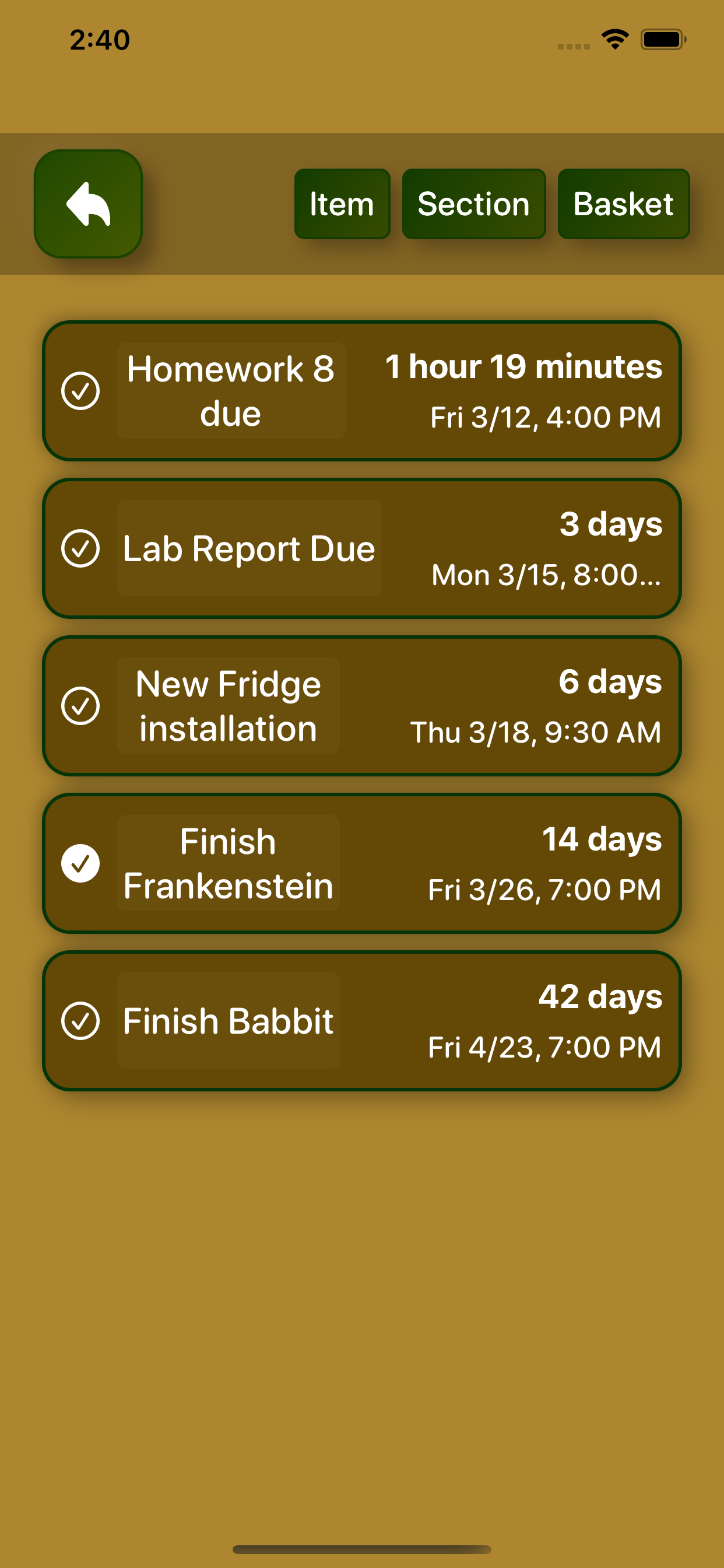Open the 3 days due date

pyautogui.click(x=611, y=524)
